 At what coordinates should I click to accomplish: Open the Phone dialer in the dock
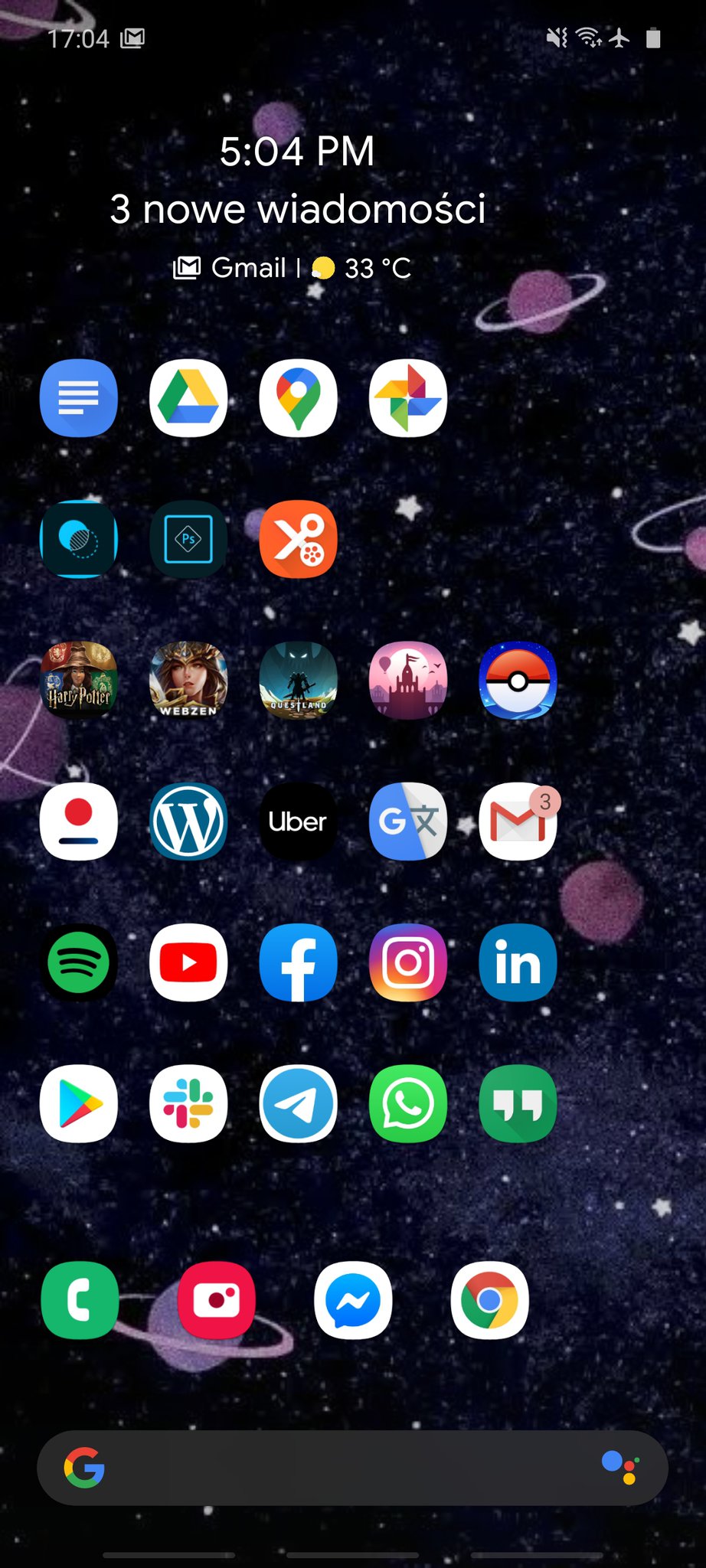tap(80, 1300)
